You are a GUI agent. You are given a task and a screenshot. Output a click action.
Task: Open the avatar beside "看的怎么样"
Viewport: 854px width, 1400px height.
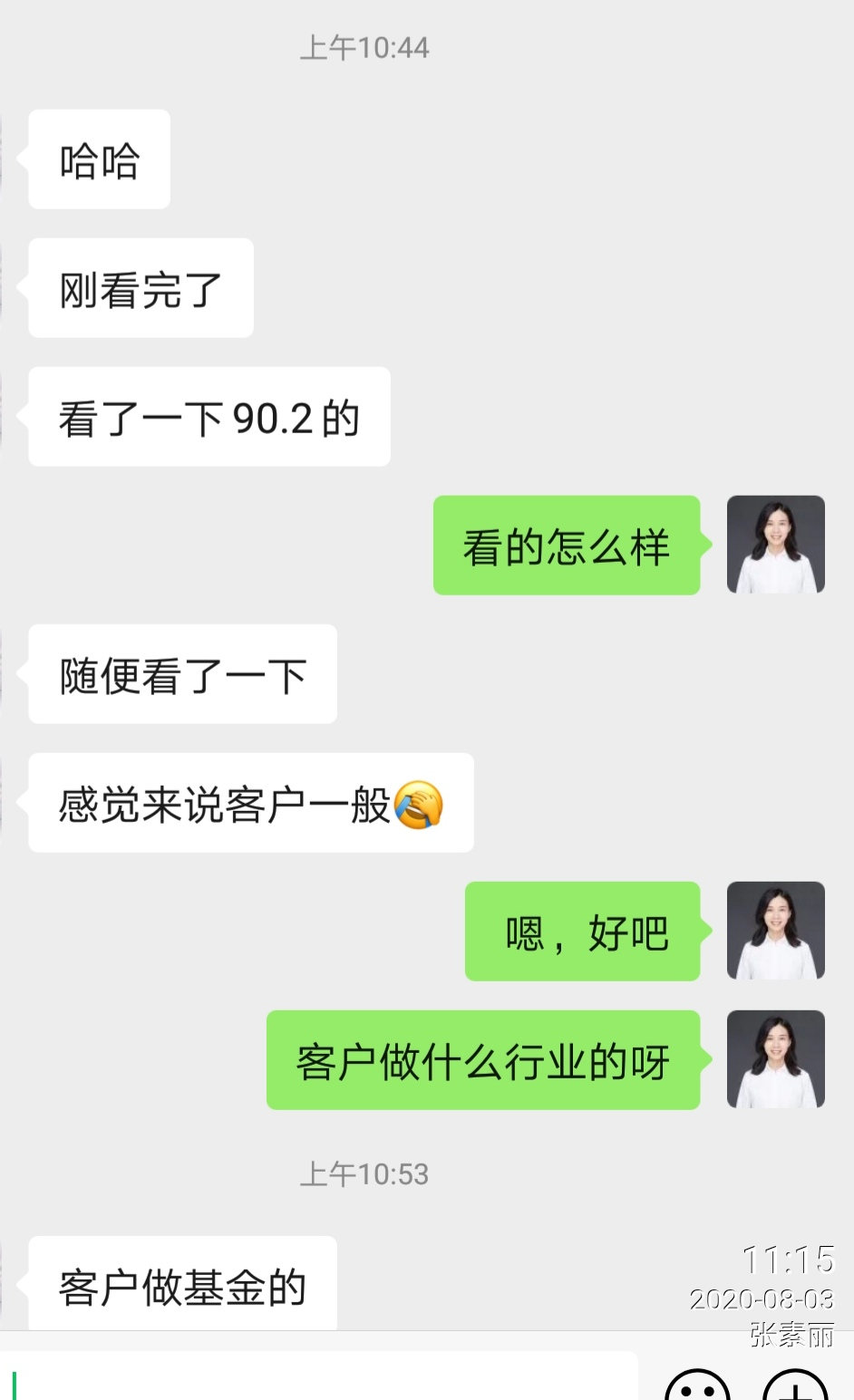[x=775, y=545]
